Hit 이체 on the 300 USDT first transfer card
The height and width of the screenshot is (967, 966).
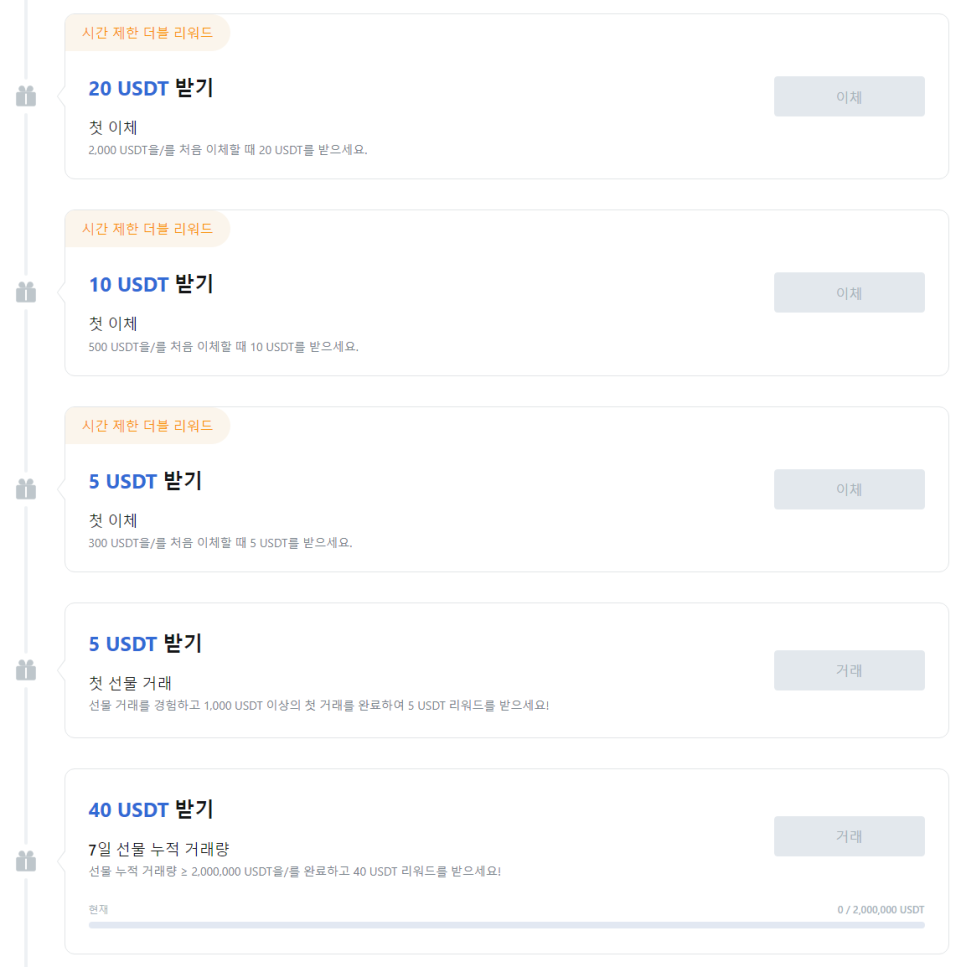pos(849,489)
